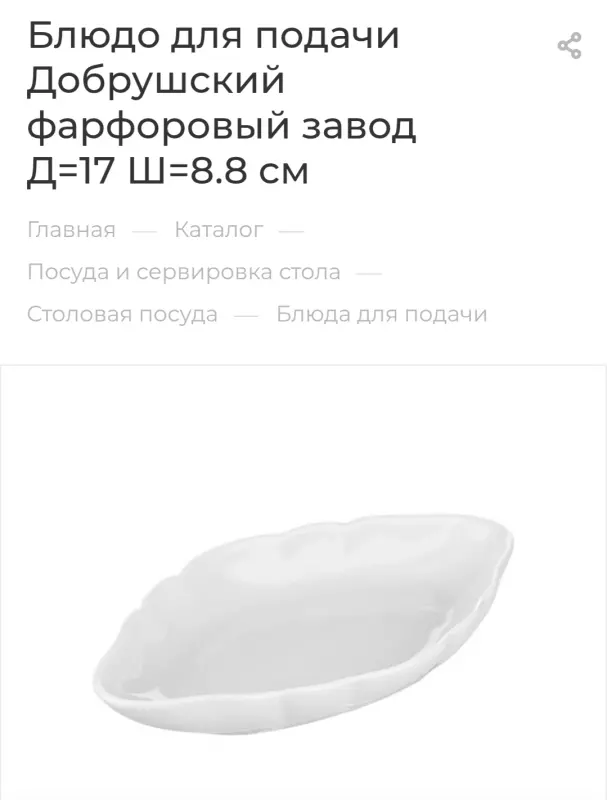Open Блюда для подачи category link
This screenshot has width=607, height=800.
click(382, 314)
